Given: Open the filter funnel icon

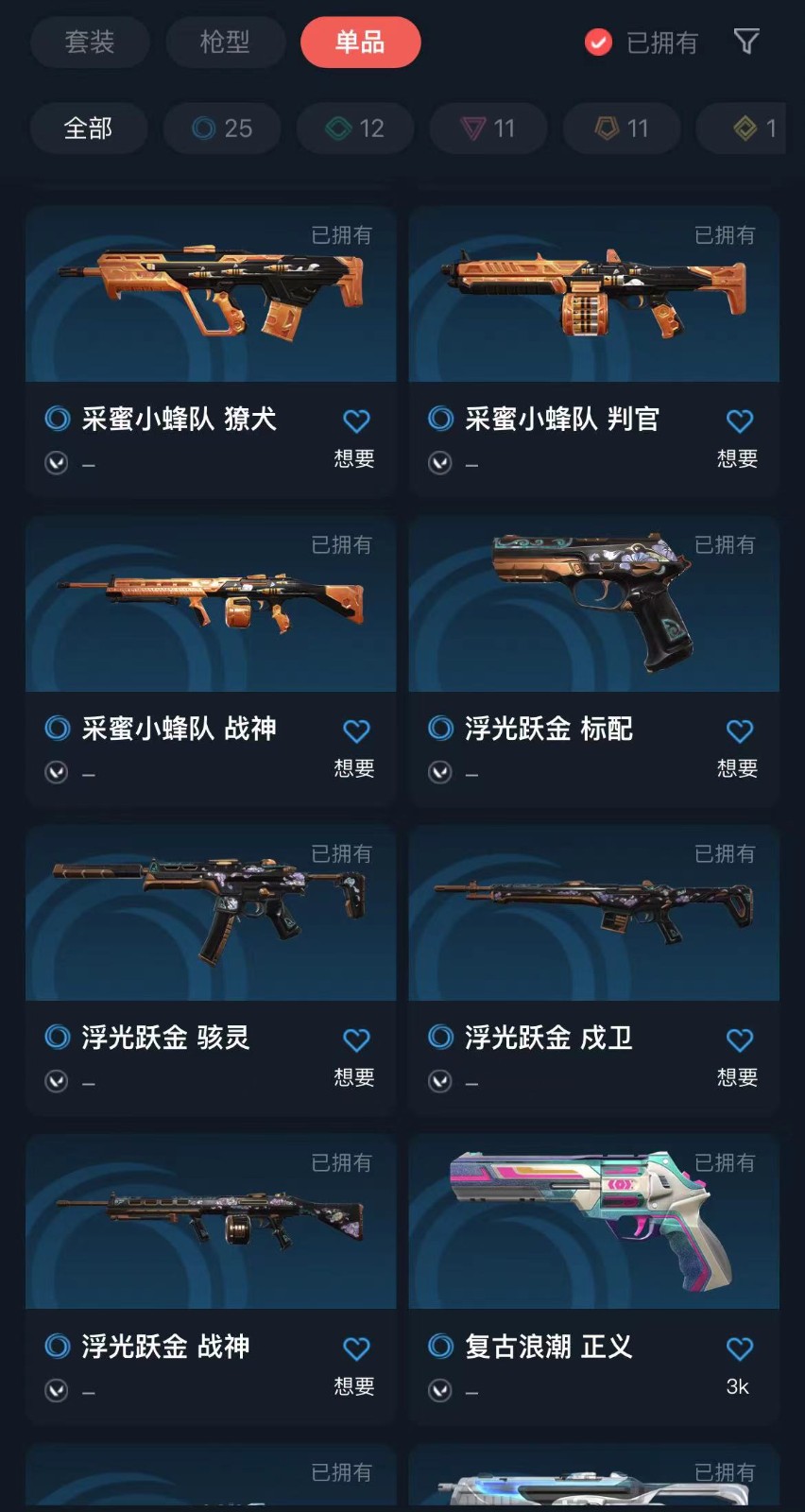Looking at the screenshot, I should (746, 42).
